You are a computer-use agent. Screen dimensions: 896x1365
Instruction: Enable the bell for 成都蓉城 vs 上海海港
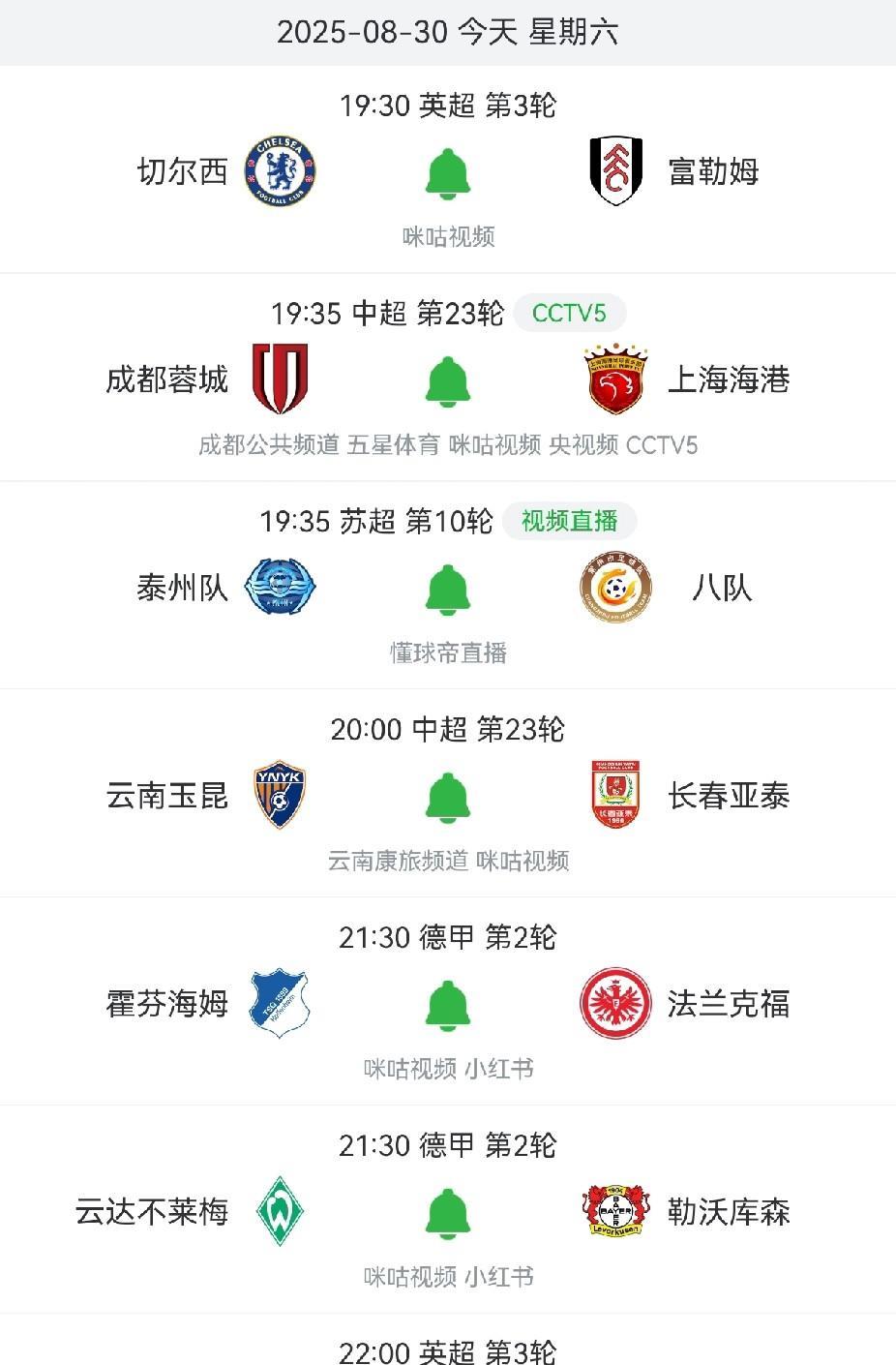pos(448,381)
